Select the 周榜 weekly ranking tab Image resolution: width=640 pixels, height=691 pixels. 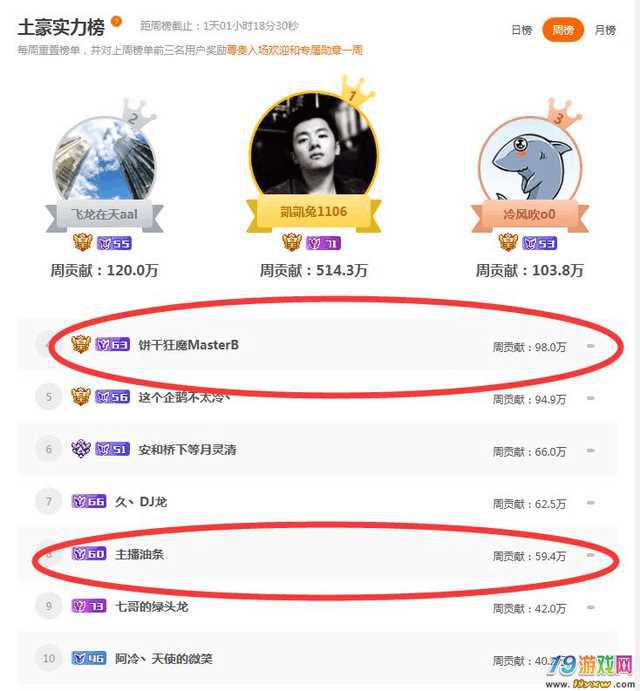[x=563, y=31]
